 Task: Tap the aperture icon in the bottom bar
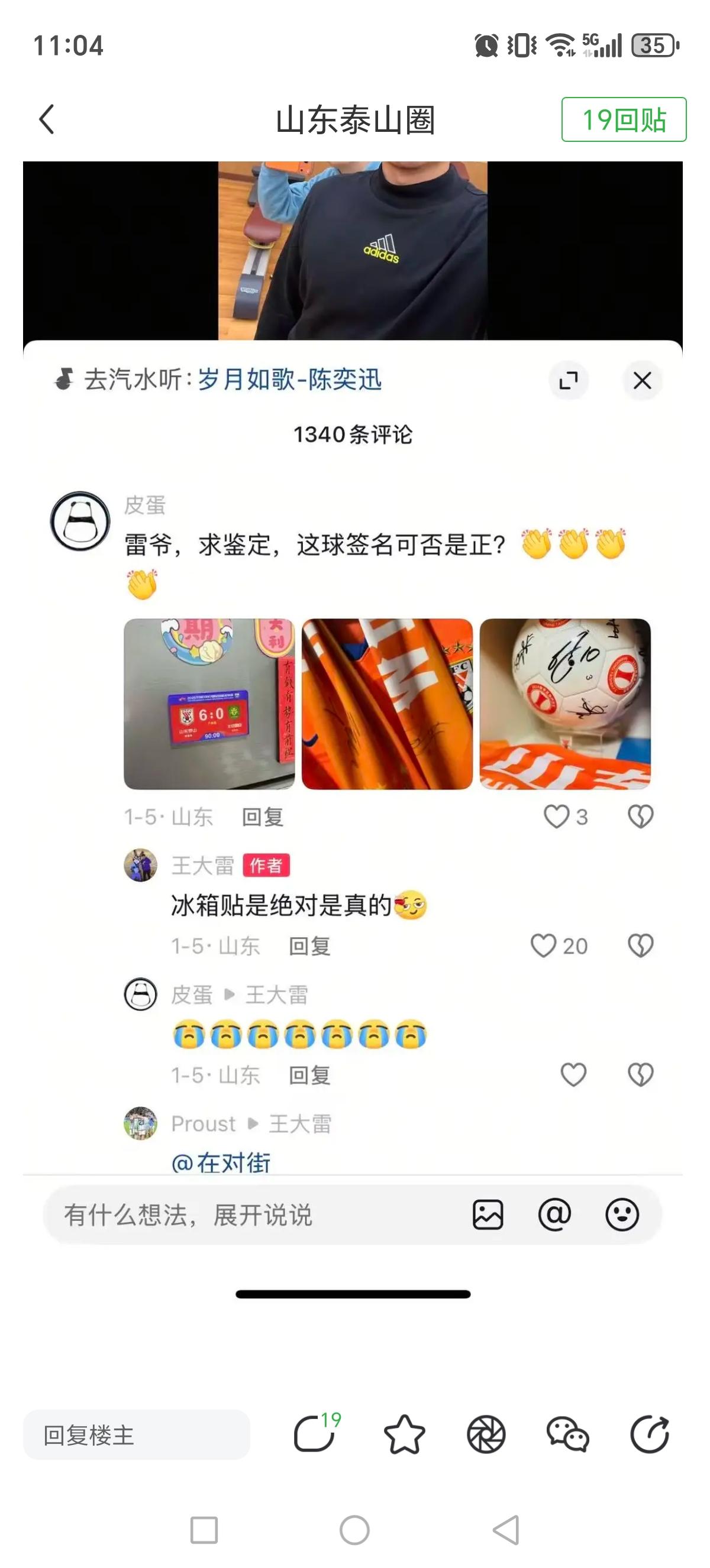click(484, 1434)
